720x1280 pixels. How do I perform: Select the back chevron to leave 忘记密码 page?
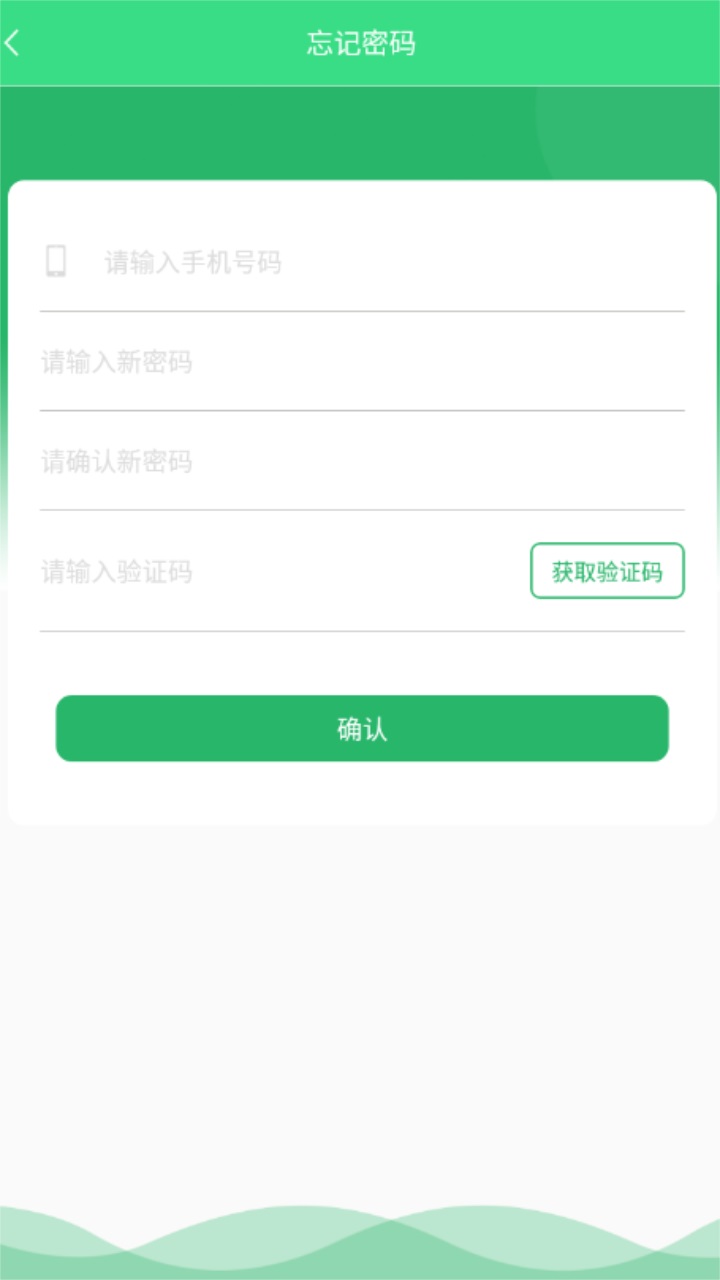pyautogui.click(x=13, y=41)
